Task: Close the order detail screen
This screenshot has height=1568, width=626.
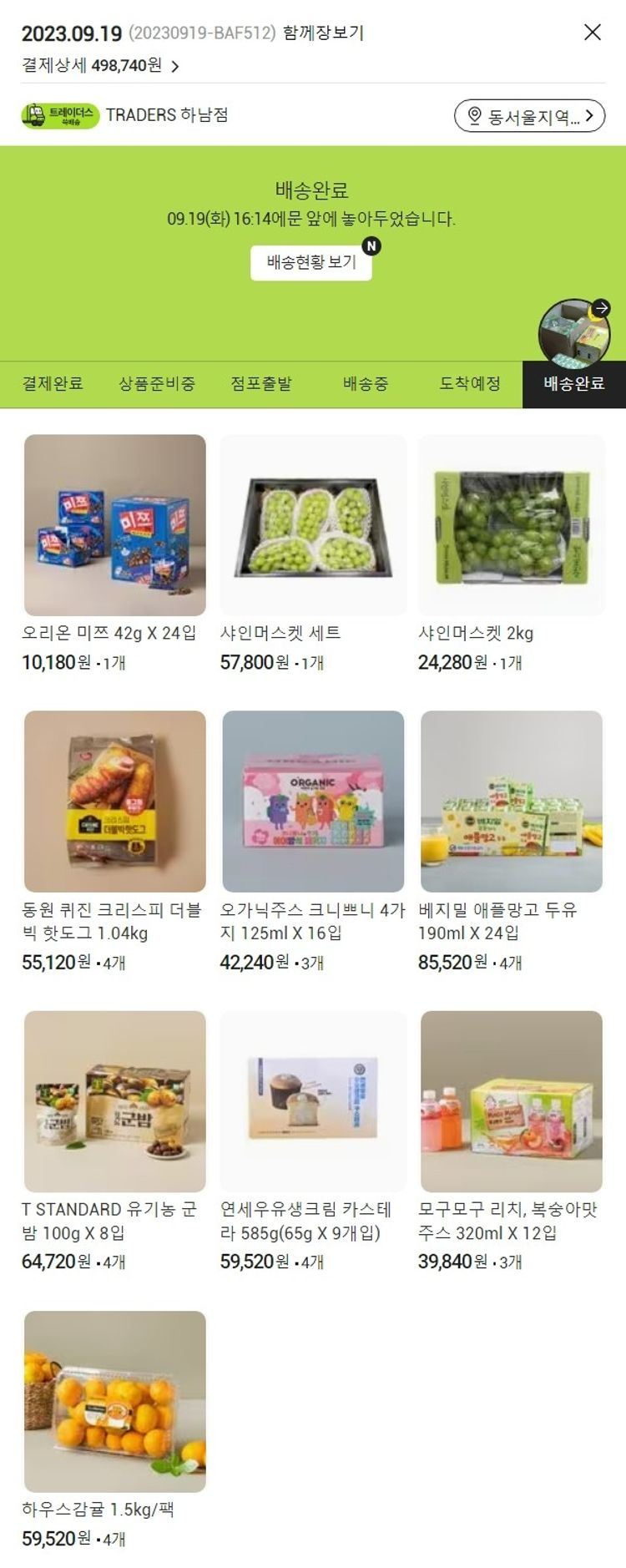Action: click(592, 33)
